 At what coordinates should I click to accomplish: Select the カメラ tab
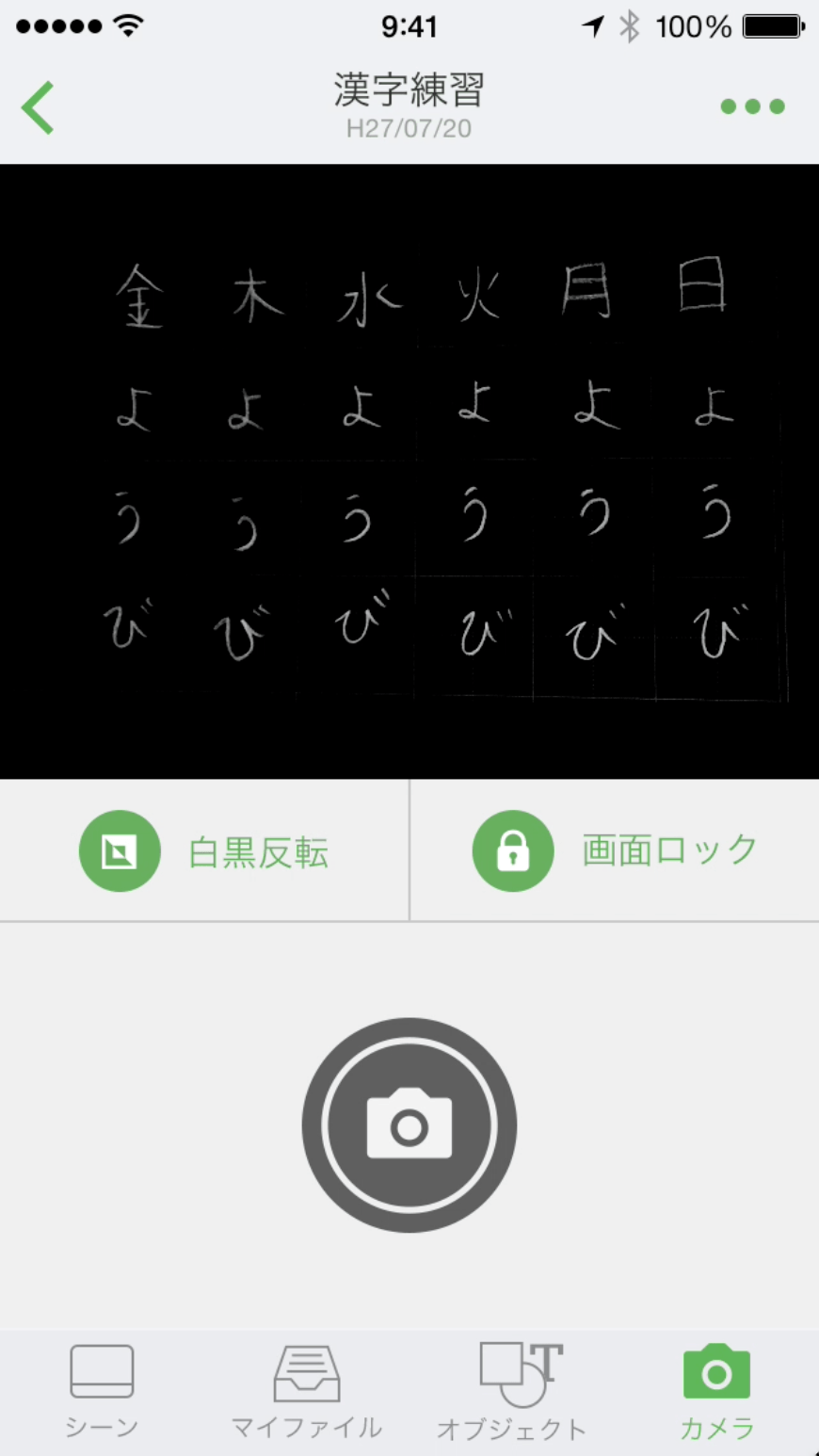coord(716,1392)
